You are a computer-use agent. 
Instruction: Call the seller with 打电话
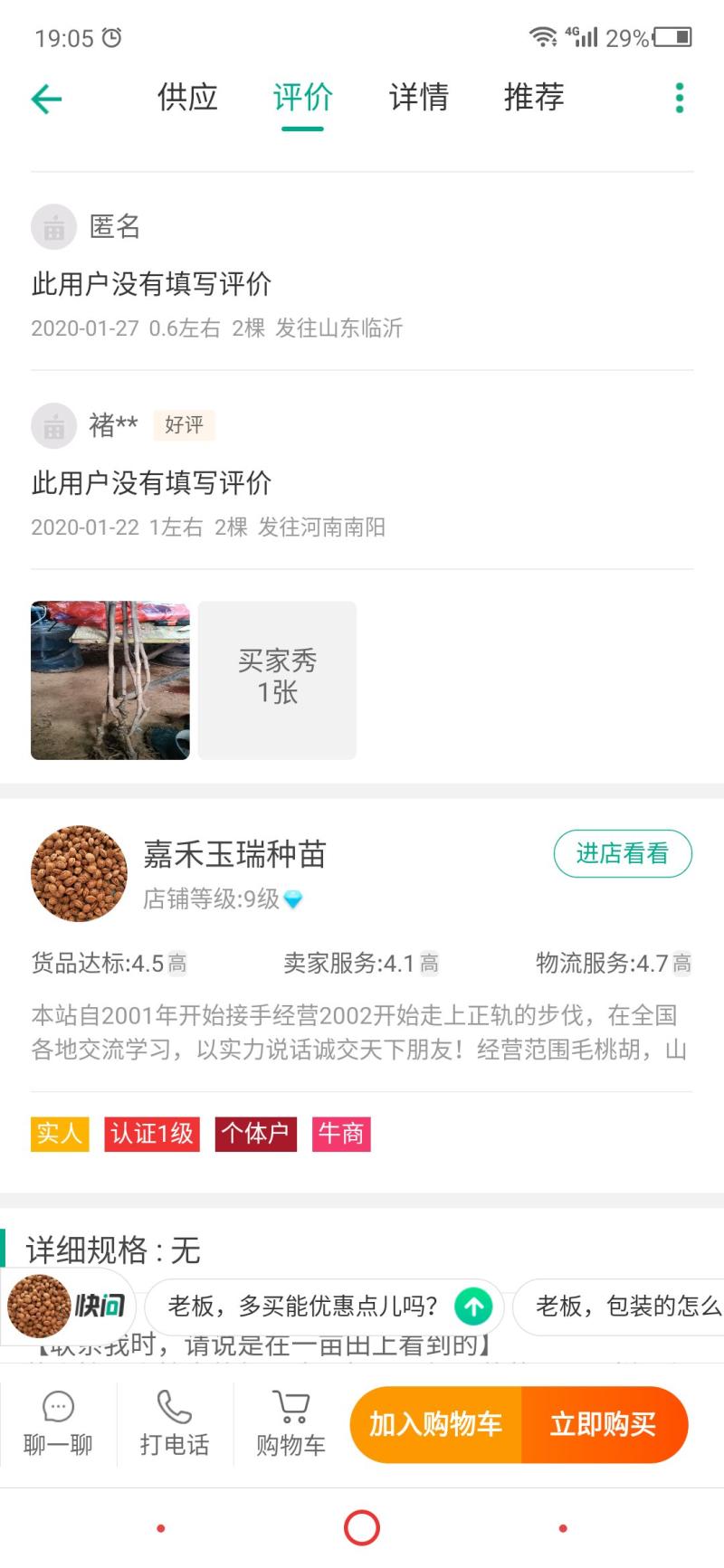click(174, 1424)
